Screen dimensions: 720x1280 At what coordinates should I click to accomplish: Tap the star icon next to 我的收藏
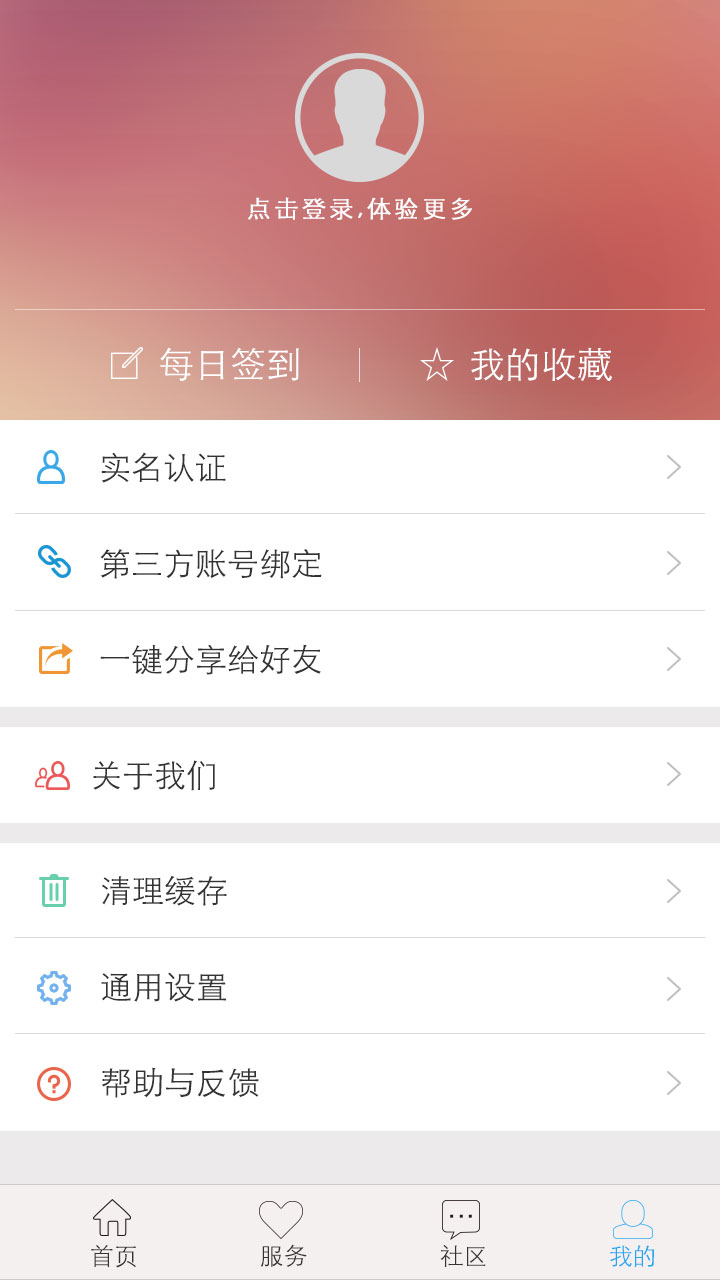[438, 366]
